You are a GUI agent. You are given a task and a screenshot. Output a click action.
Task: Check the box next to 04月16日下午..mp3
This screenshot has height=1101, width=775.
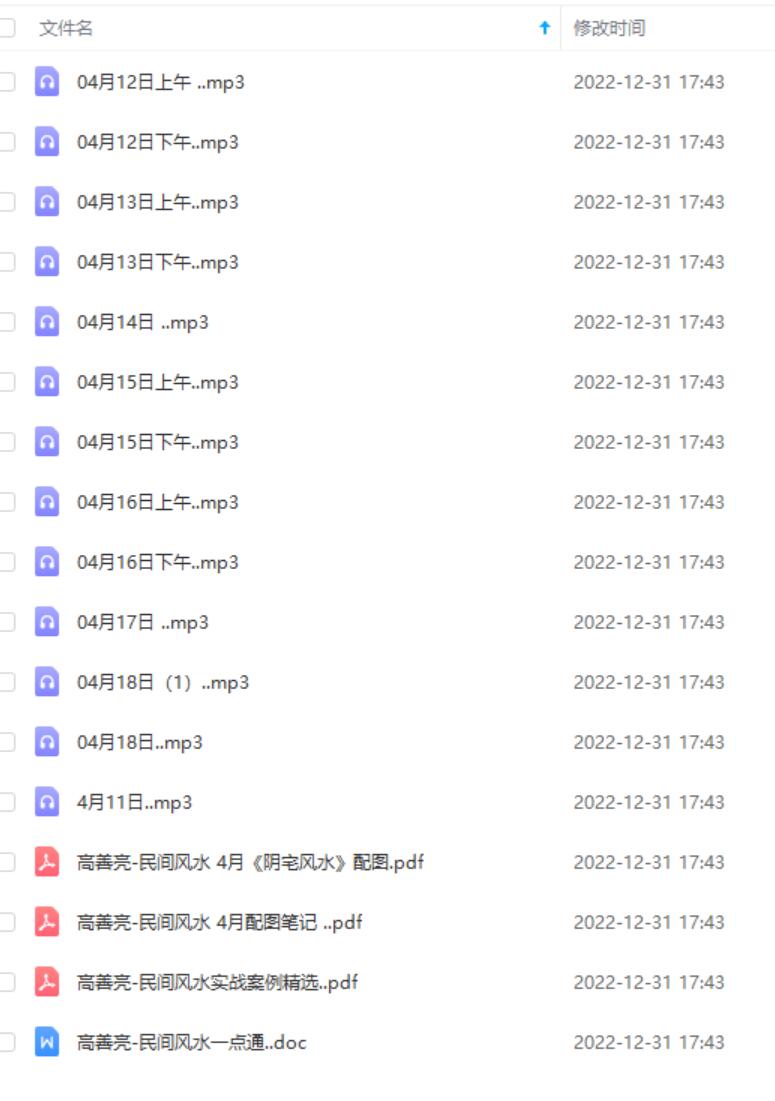(x=6, y=562)
